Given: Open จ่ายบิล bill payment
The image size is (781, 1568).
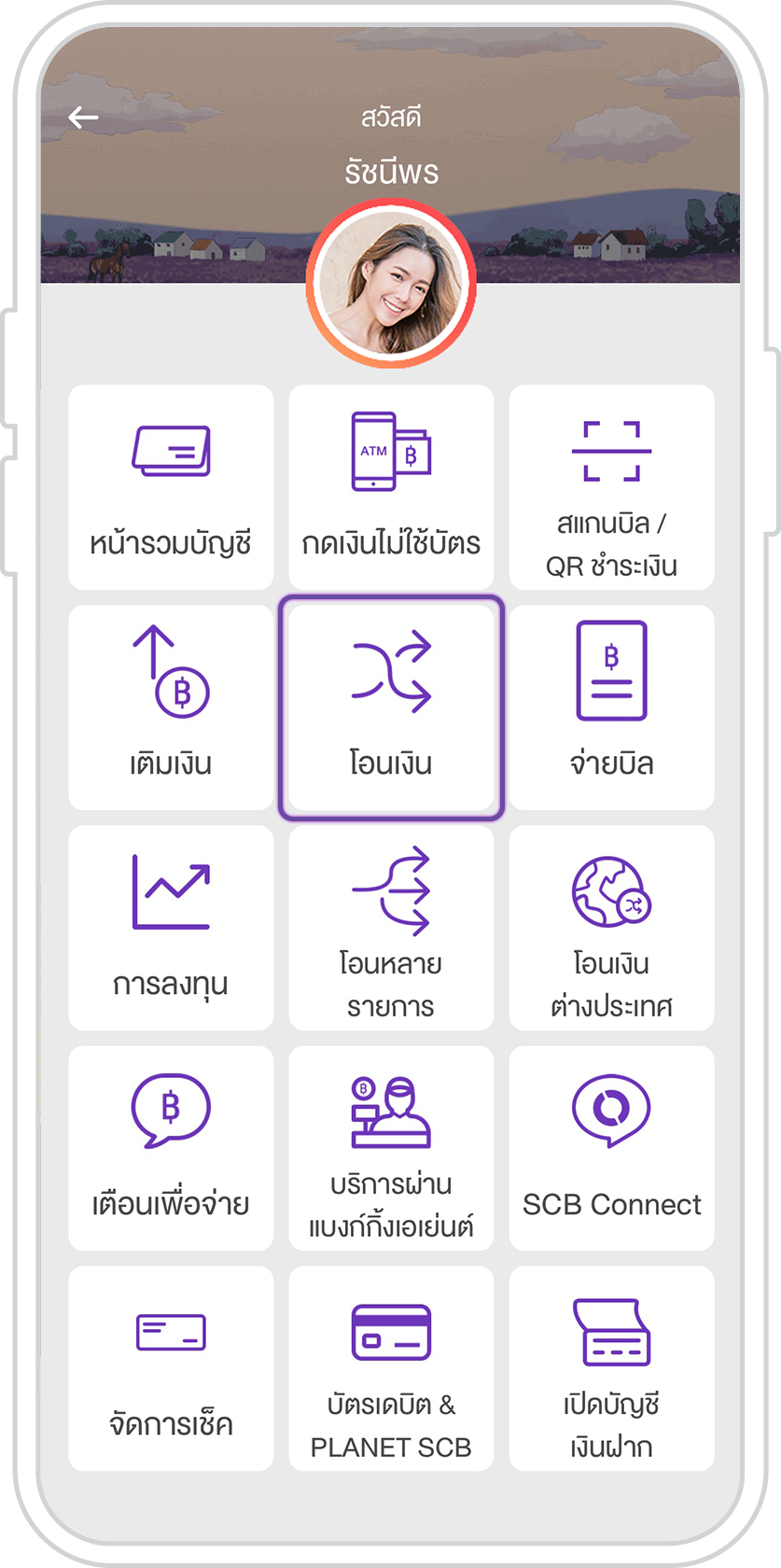Looking at the screenshot, I should coord(611,707).
